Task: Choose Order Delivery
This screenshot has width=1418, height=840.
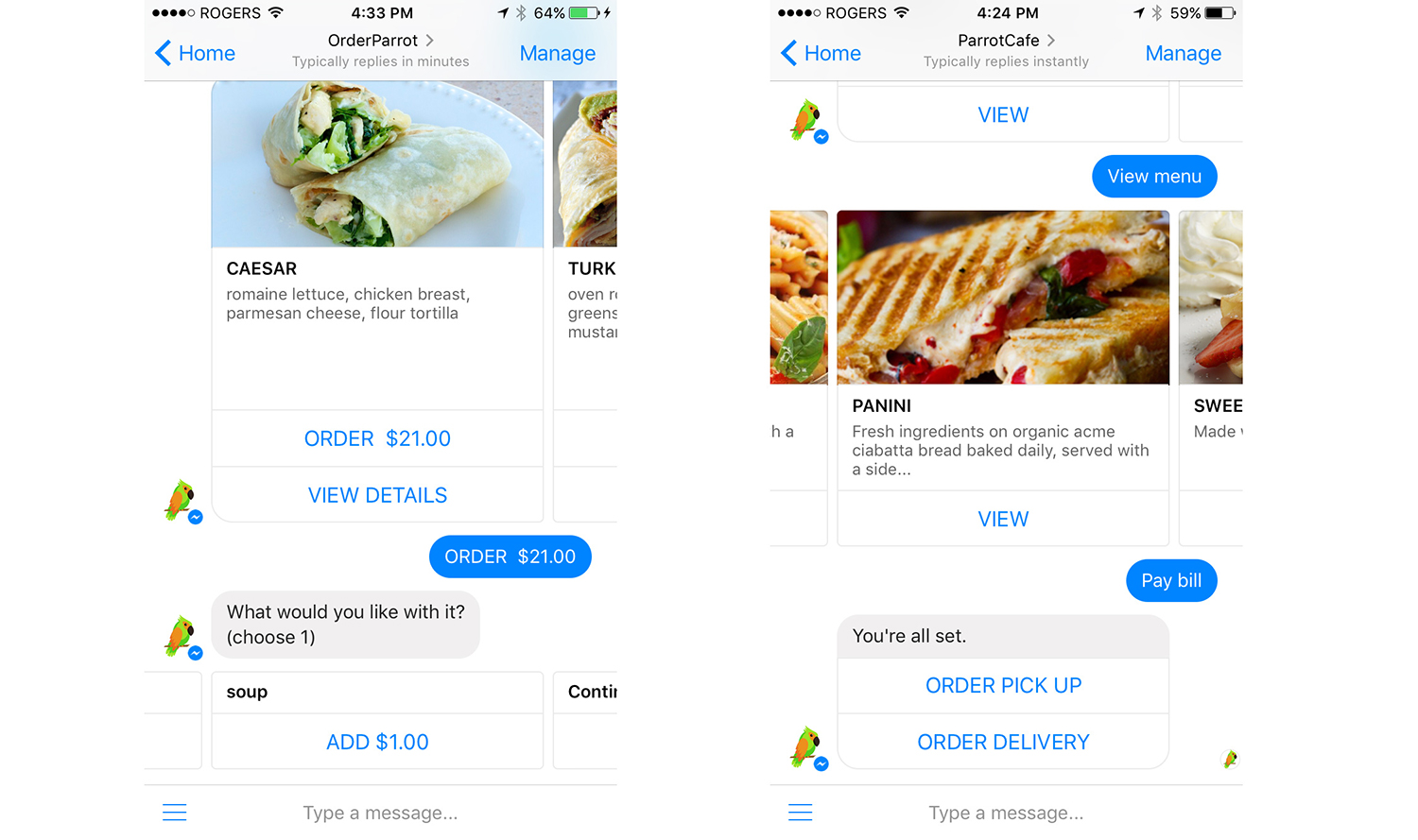Action: point(1003,743)
